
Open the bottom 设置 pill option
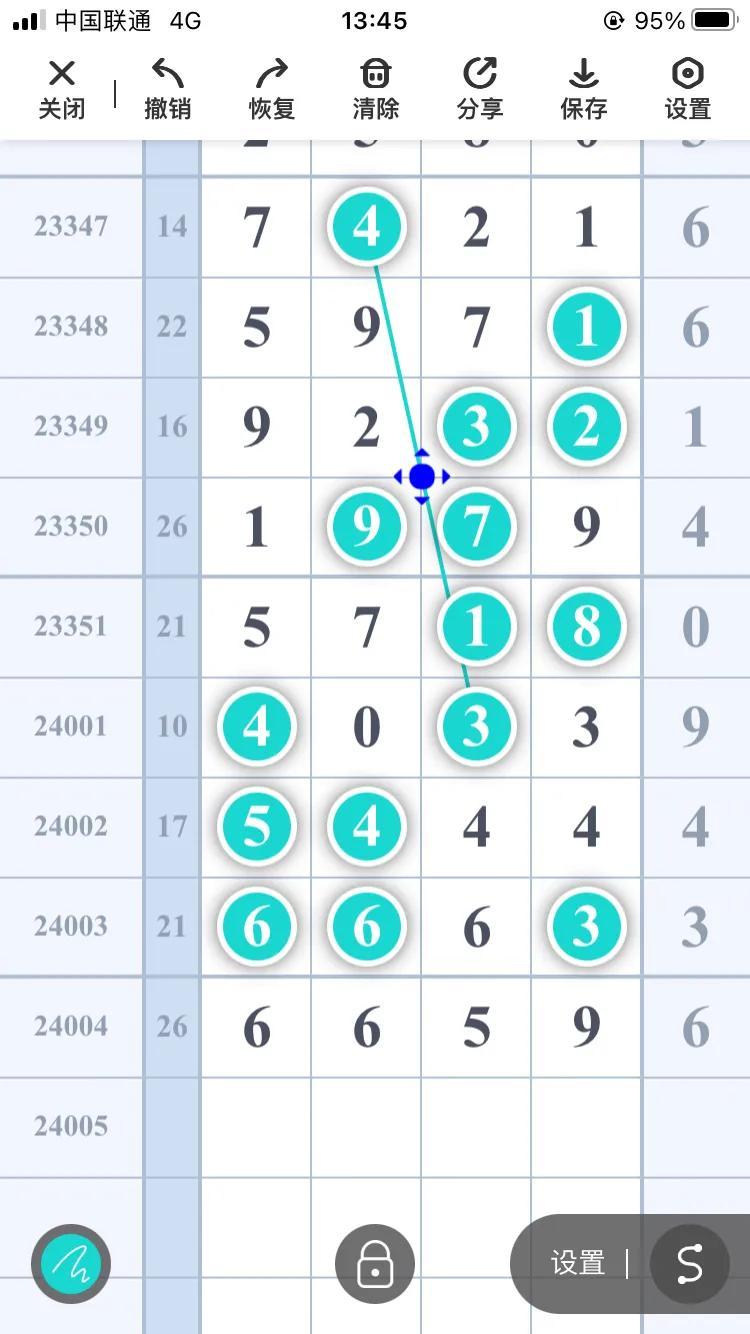(x=578, y=1264)
